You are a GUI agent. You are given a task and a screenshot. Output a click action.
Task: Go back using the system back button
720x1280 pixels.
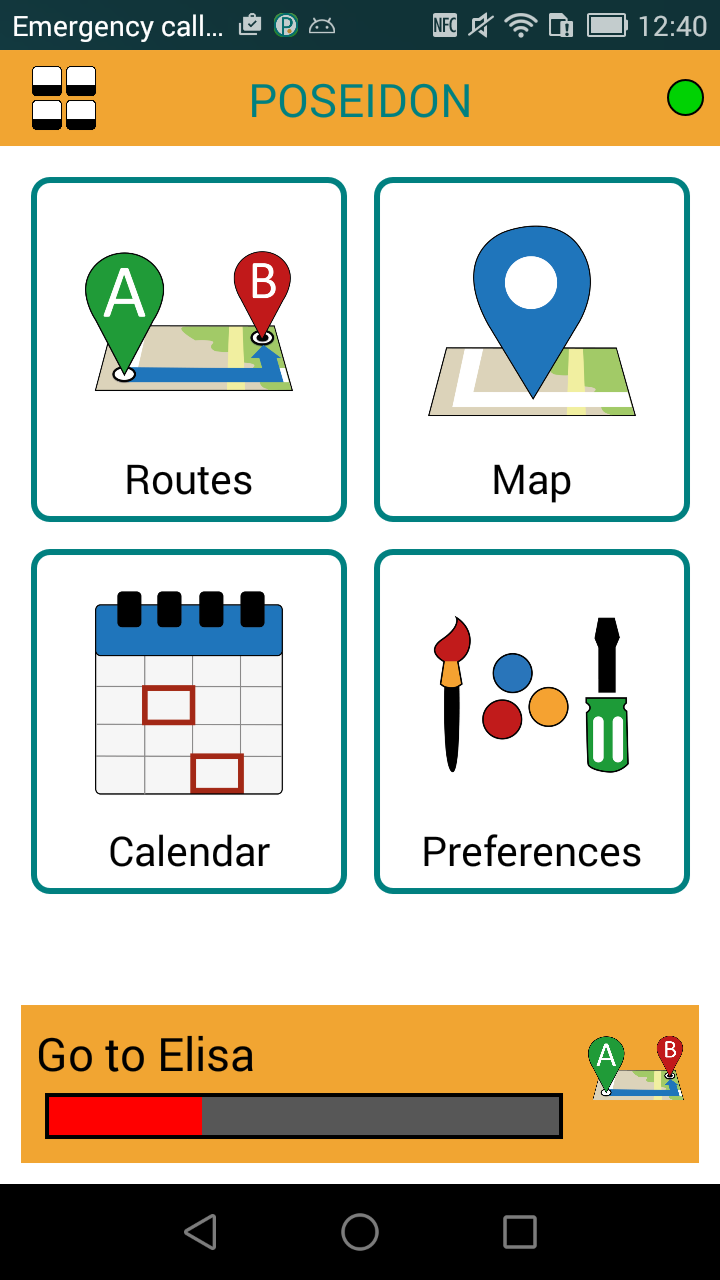pos(201,1232)
